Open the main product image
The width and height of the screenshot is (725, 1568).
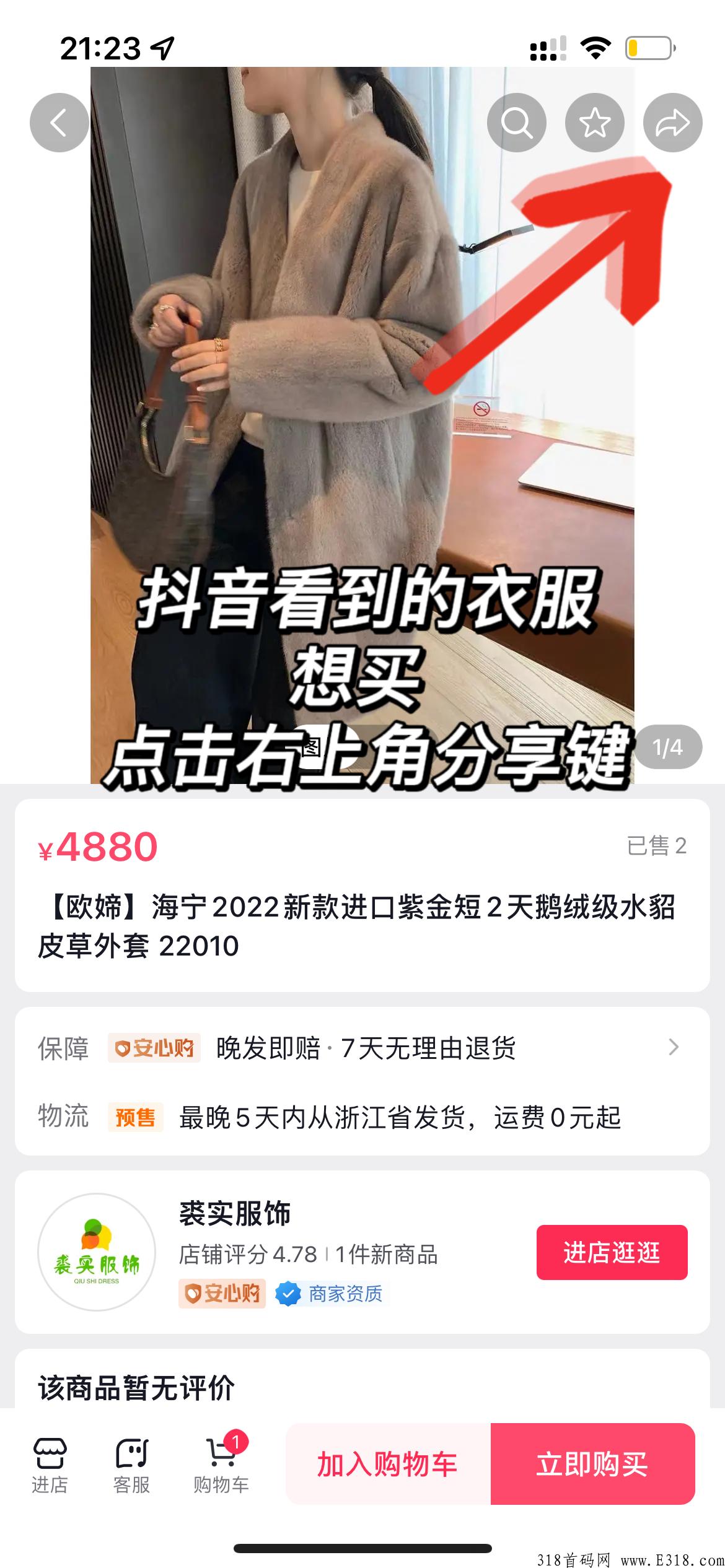tap(362, 425)
